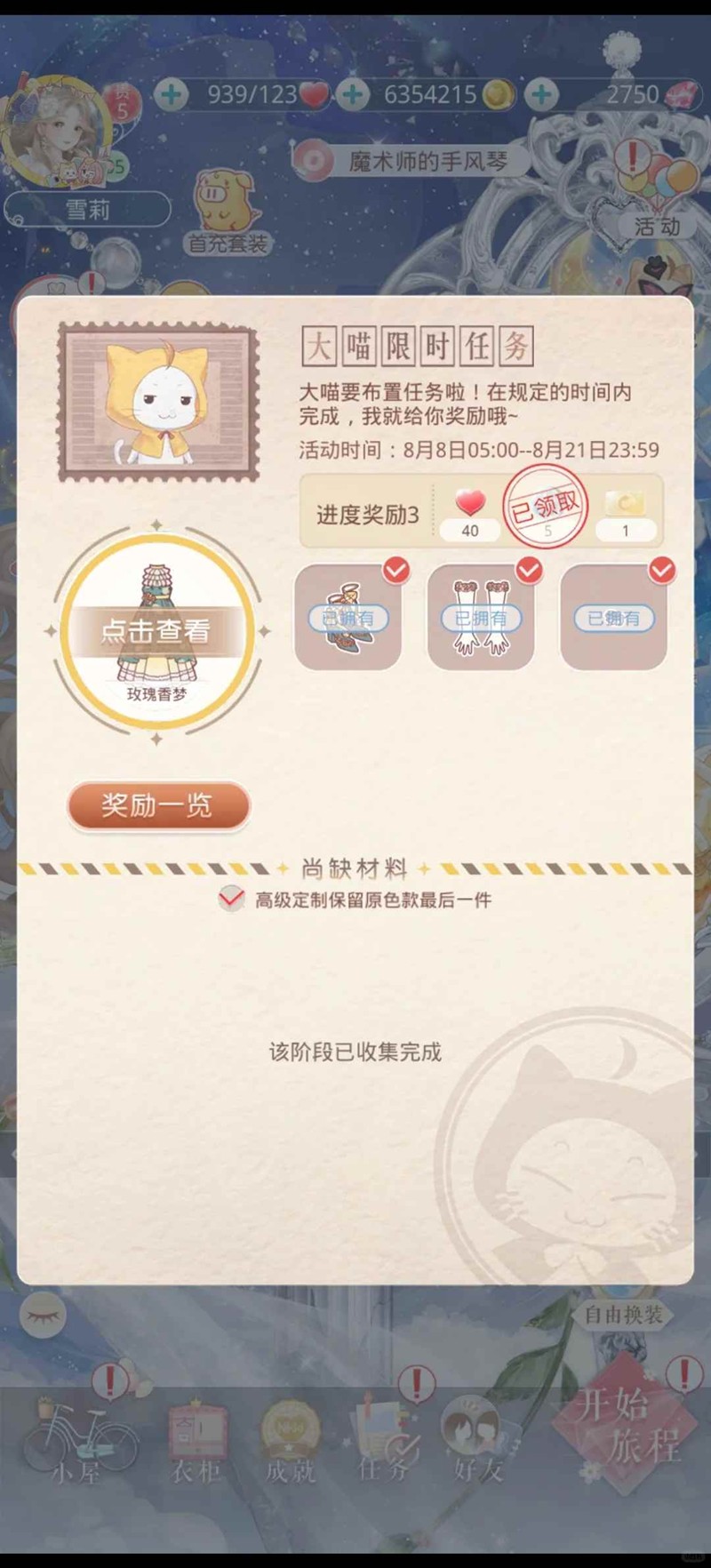Open the 成就 achievements section
The height and width of the screenshot is (1568, 711).
290,1442
